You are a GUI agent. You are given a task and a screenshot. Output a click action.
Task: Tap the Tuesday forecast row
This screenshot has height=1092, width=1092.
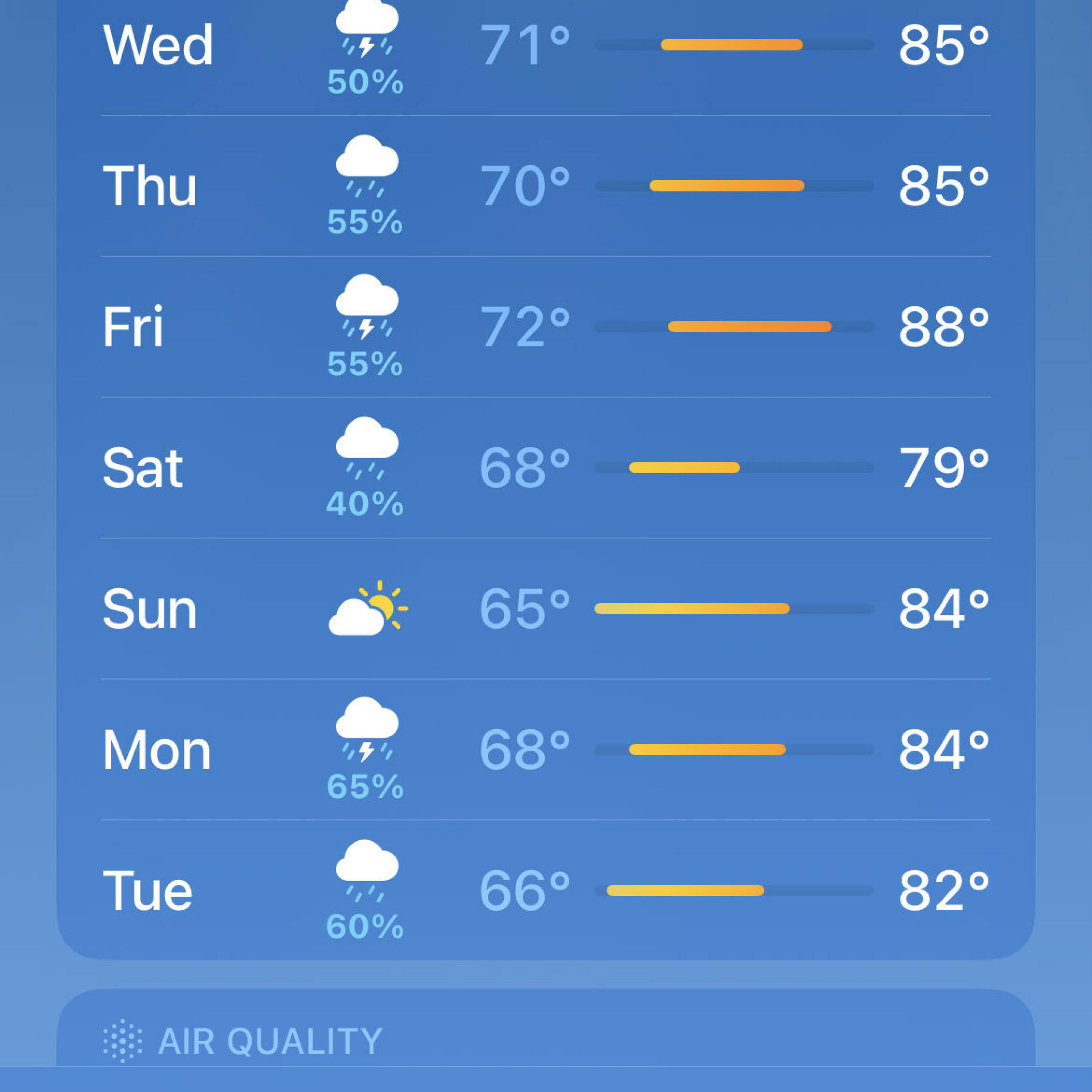[546, 891]
